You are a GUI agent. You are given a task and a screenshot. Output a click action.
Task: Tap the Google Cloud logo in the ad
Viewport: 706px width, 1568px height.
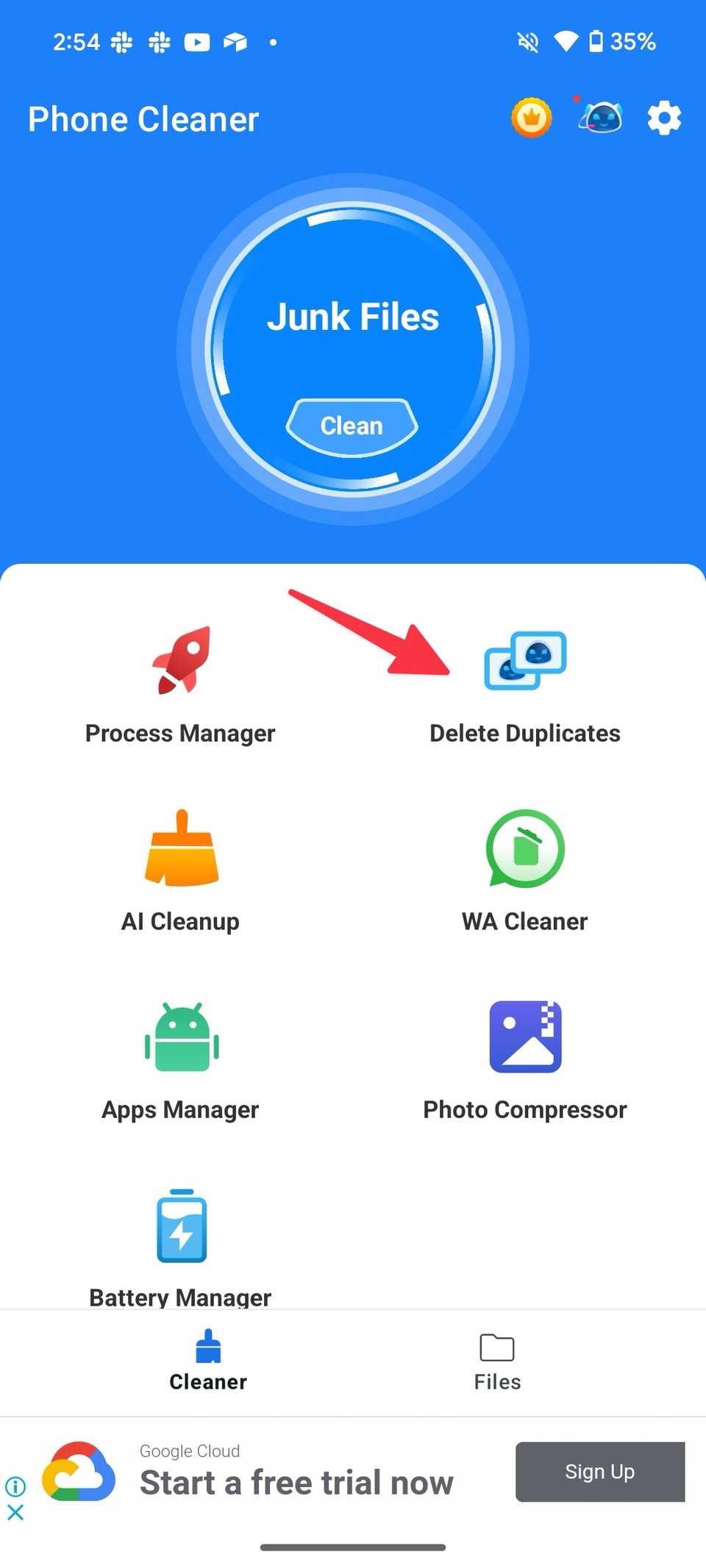pyautogui.click(x=78, y=1472)
